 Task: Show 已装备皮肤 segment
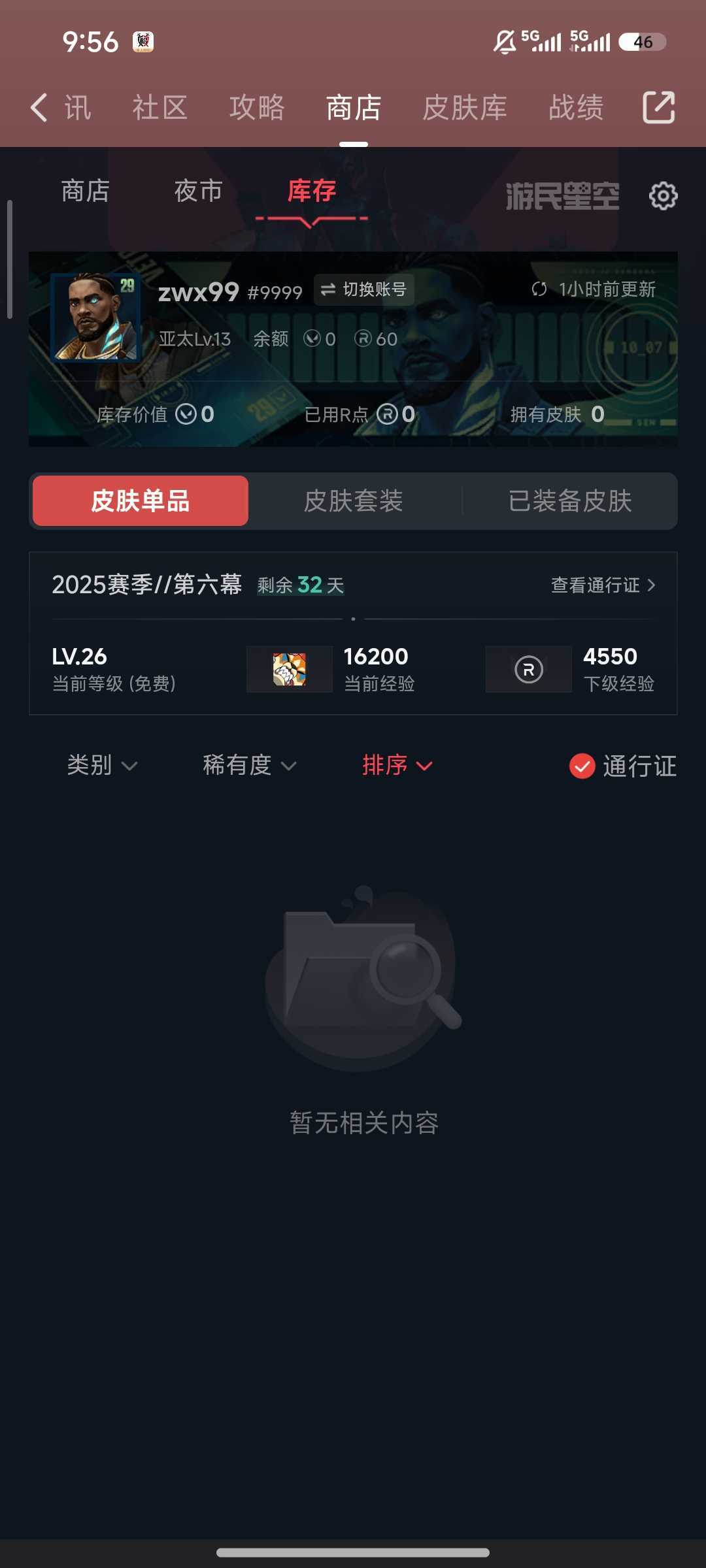(570, 501)
